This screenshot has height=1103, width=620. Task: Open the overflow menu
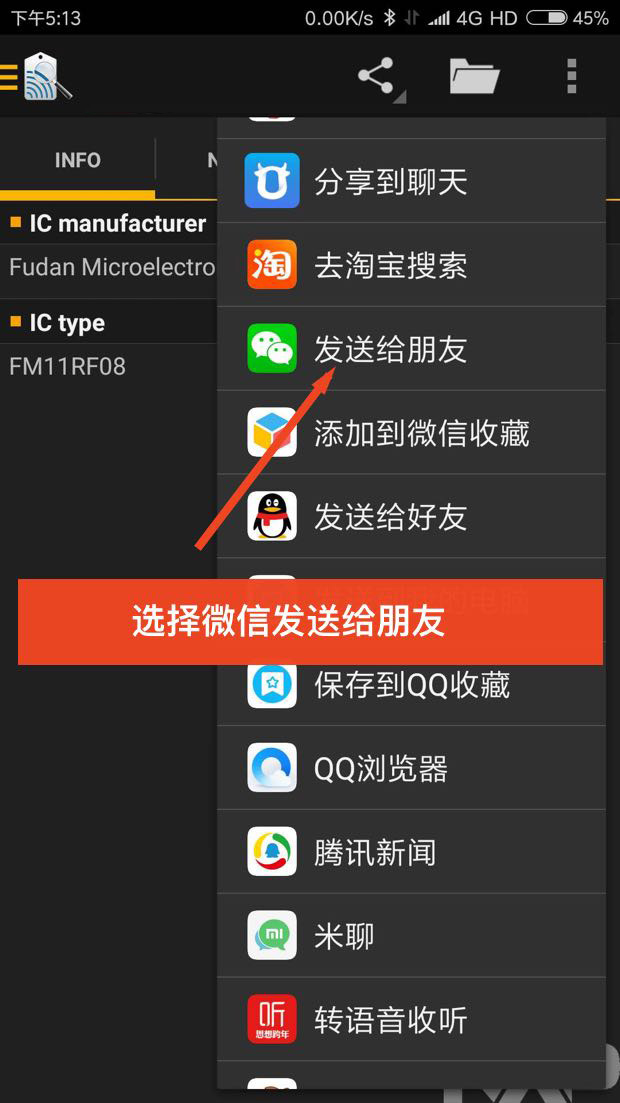click(x=571, y=76)
